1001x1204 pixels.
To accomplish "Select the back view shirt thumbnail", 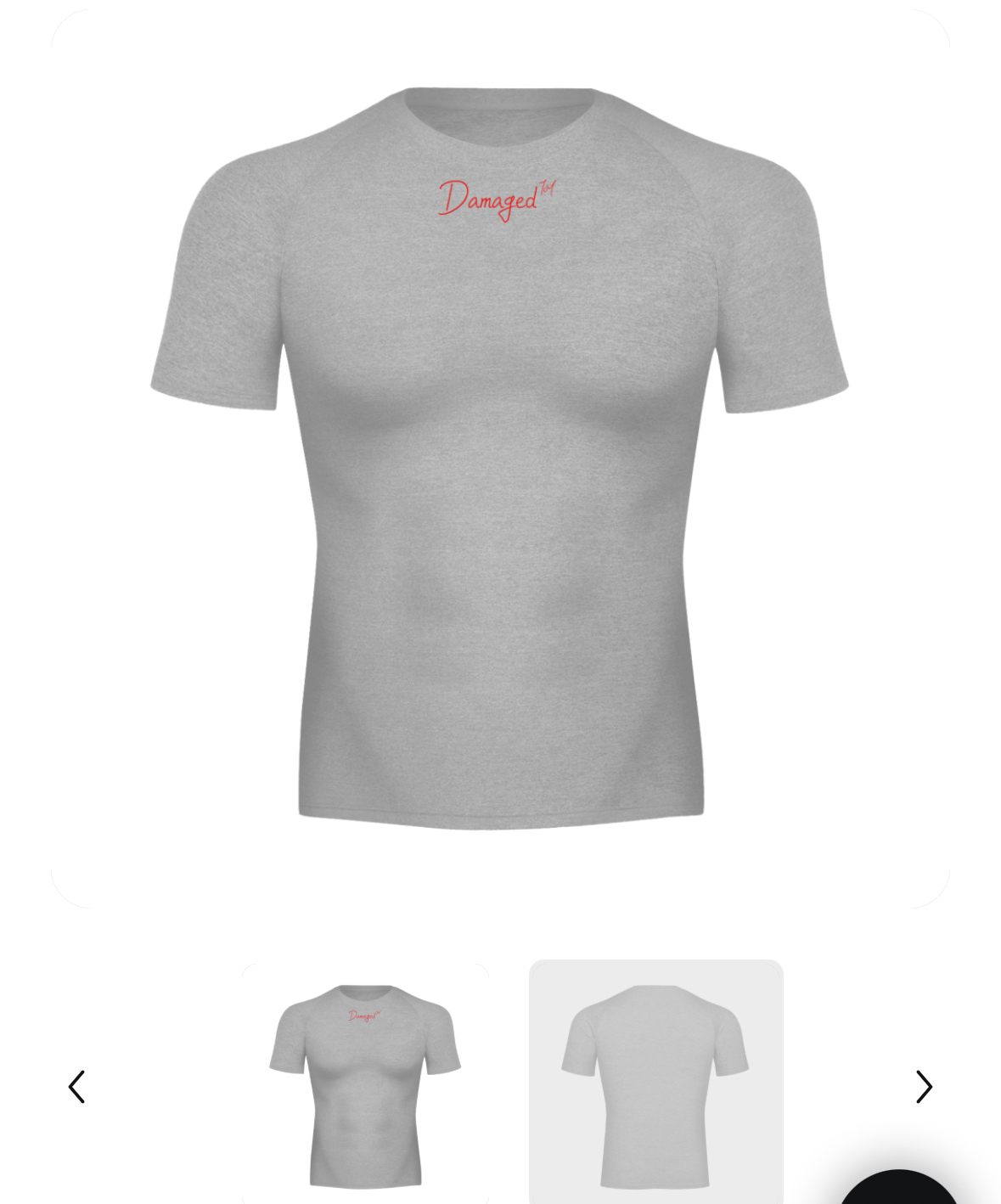I will click(x=655, y=1084).
